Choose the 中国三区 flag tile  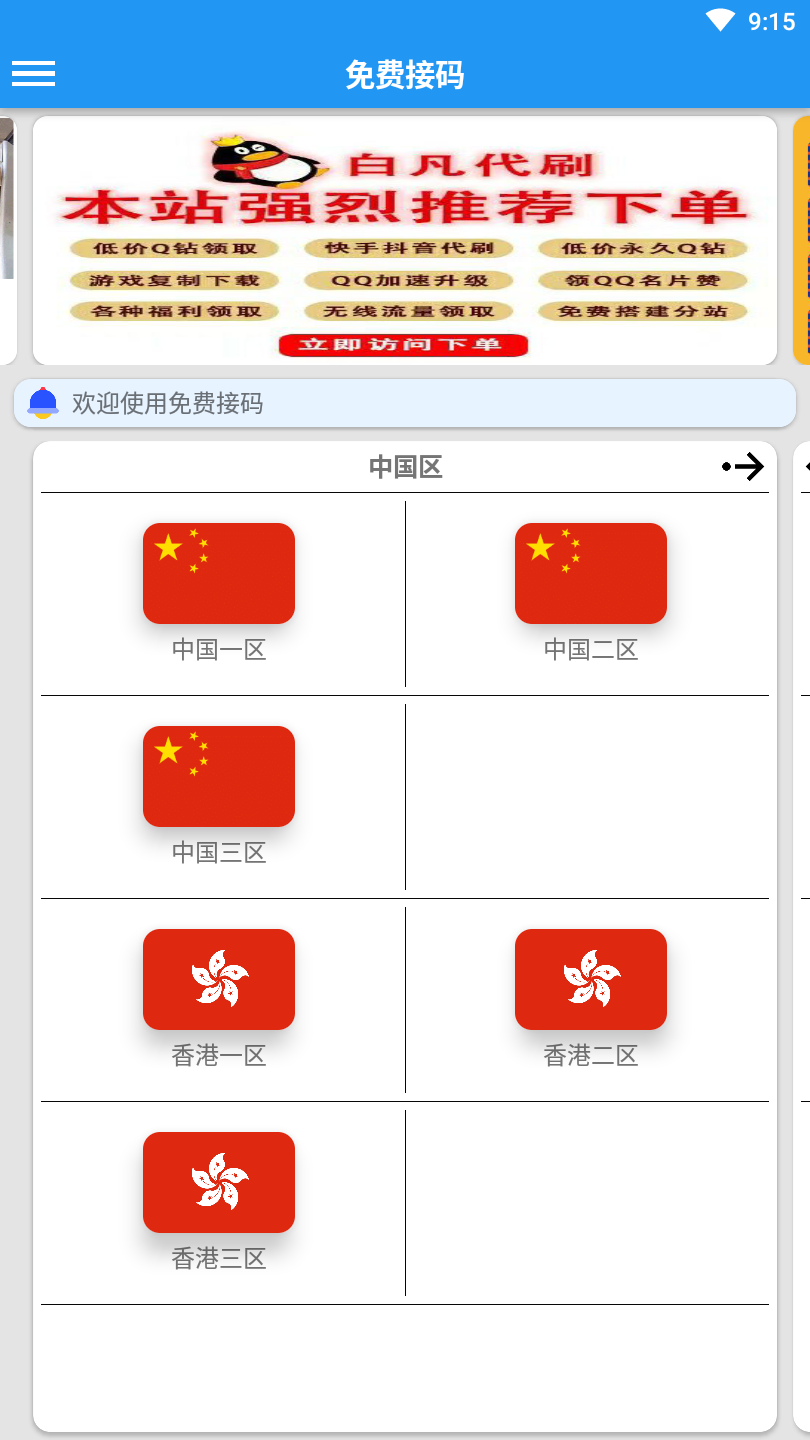point(219,777)
